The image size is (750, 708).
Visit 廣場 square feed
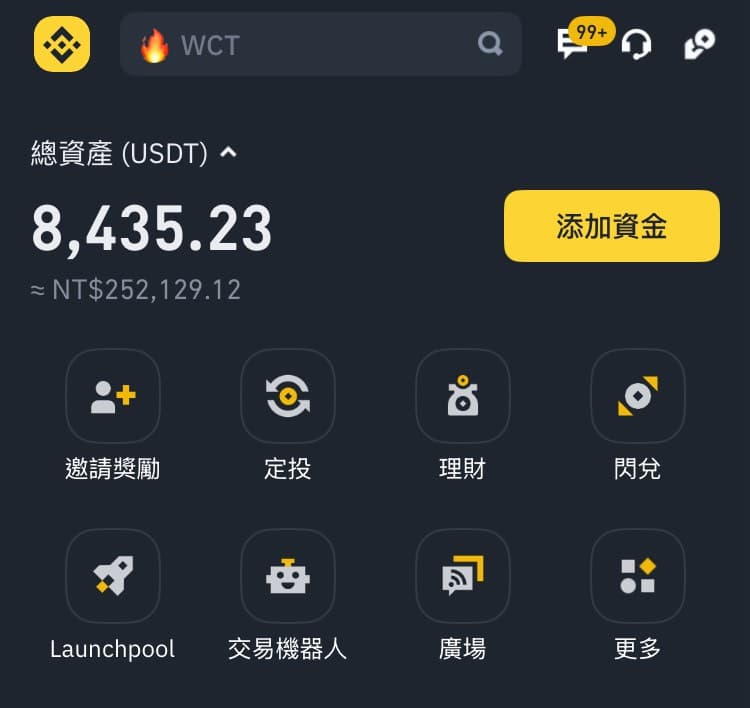tap(462, 576)
